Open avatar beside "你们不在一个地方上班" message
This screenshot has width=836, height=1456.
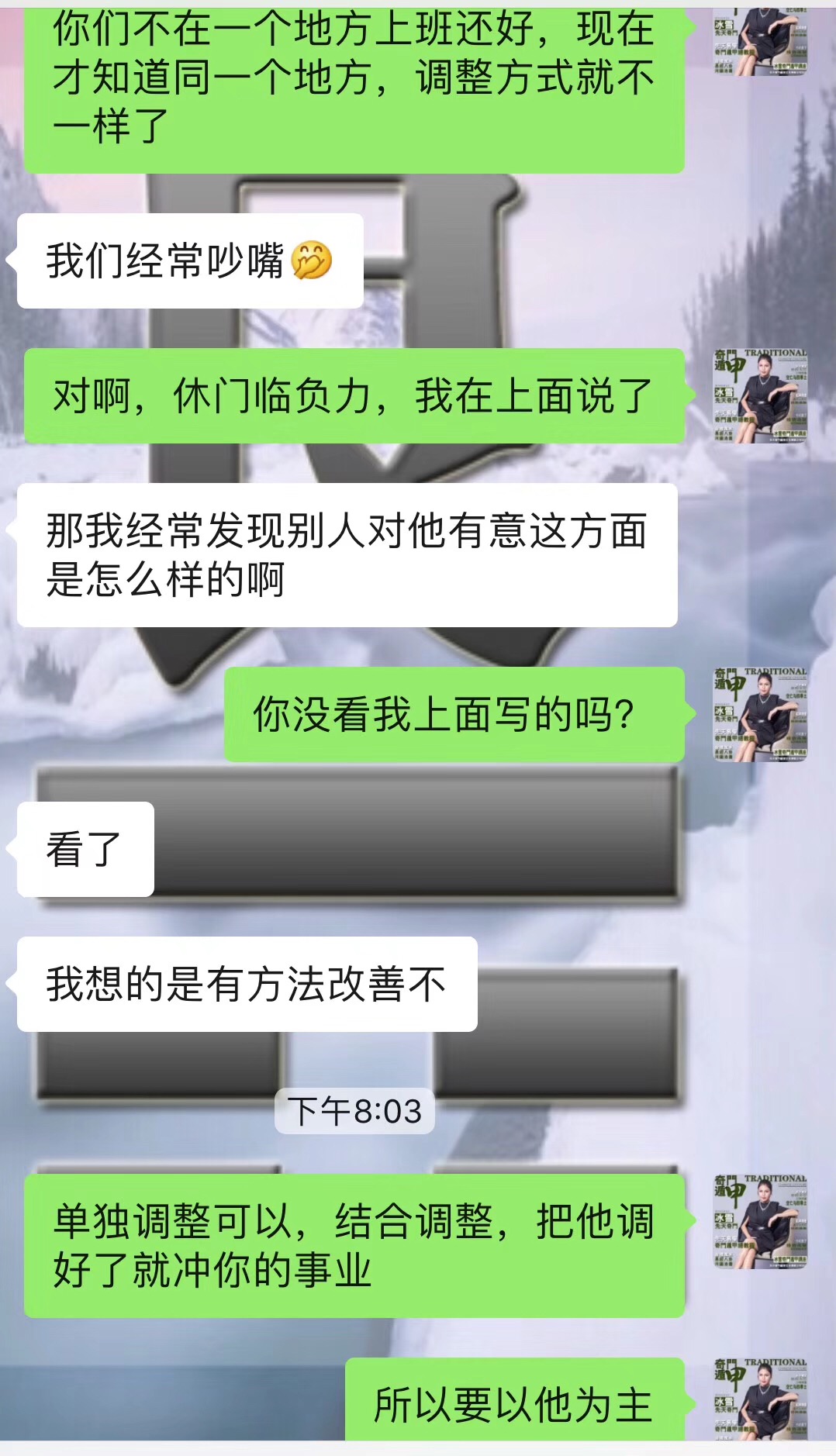(x=760, y=42)
